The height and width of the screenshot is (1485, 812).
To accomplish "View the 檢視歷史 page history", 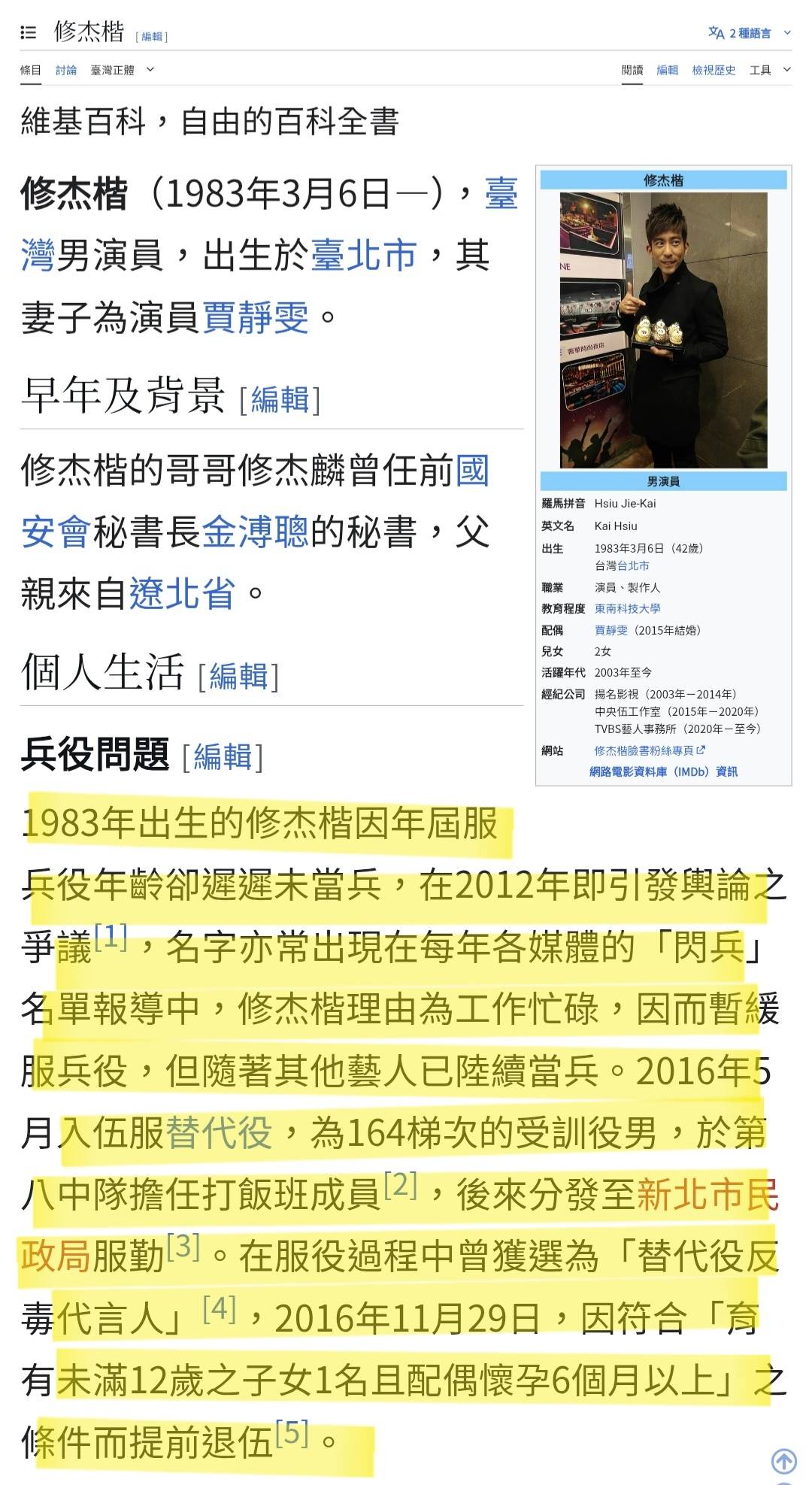I will (713, 70).
